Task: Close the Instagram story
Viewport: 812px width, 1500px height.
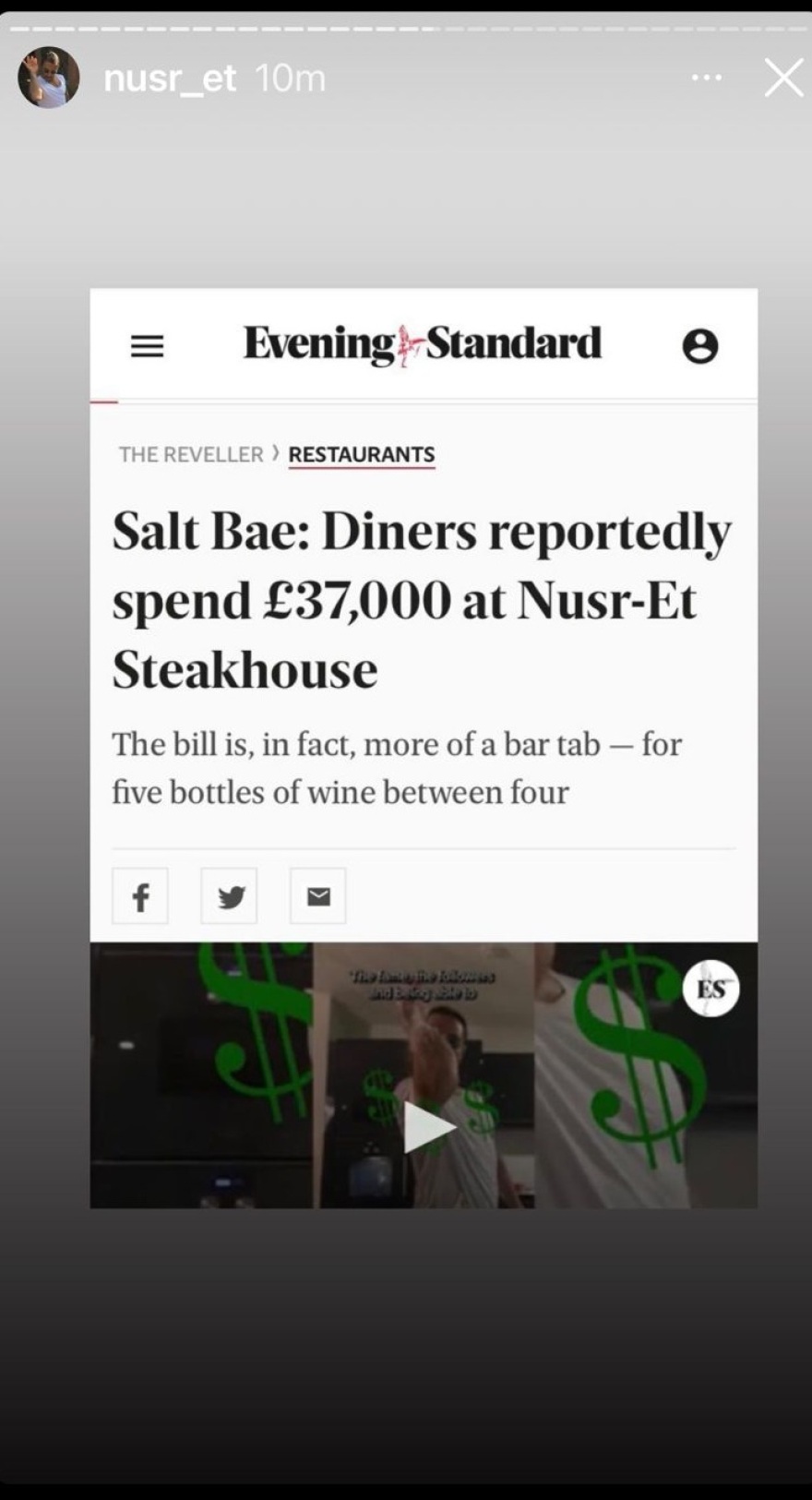Action: click(782, 78)
